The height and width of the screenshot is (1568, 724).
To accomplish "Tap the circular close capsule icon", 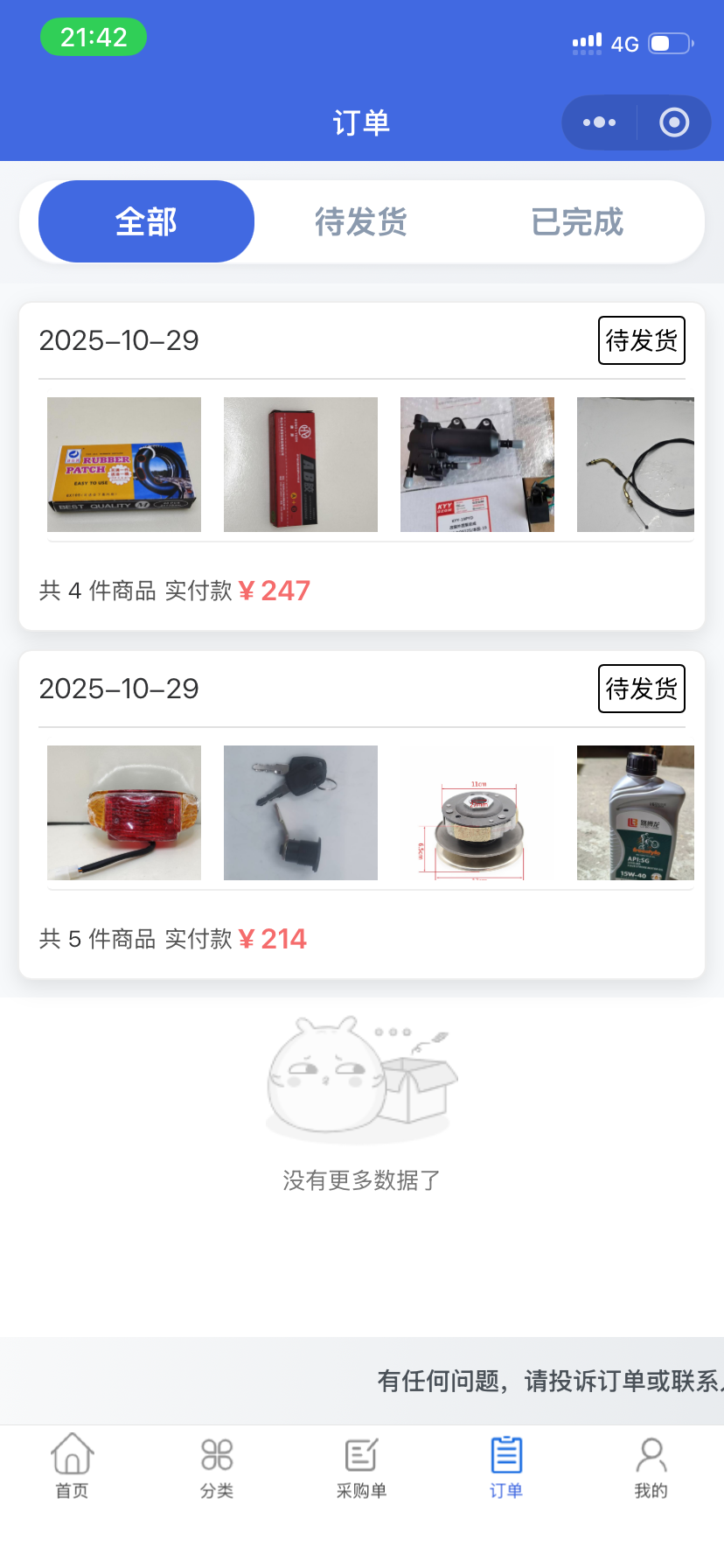I will click(x=674, y=122).
